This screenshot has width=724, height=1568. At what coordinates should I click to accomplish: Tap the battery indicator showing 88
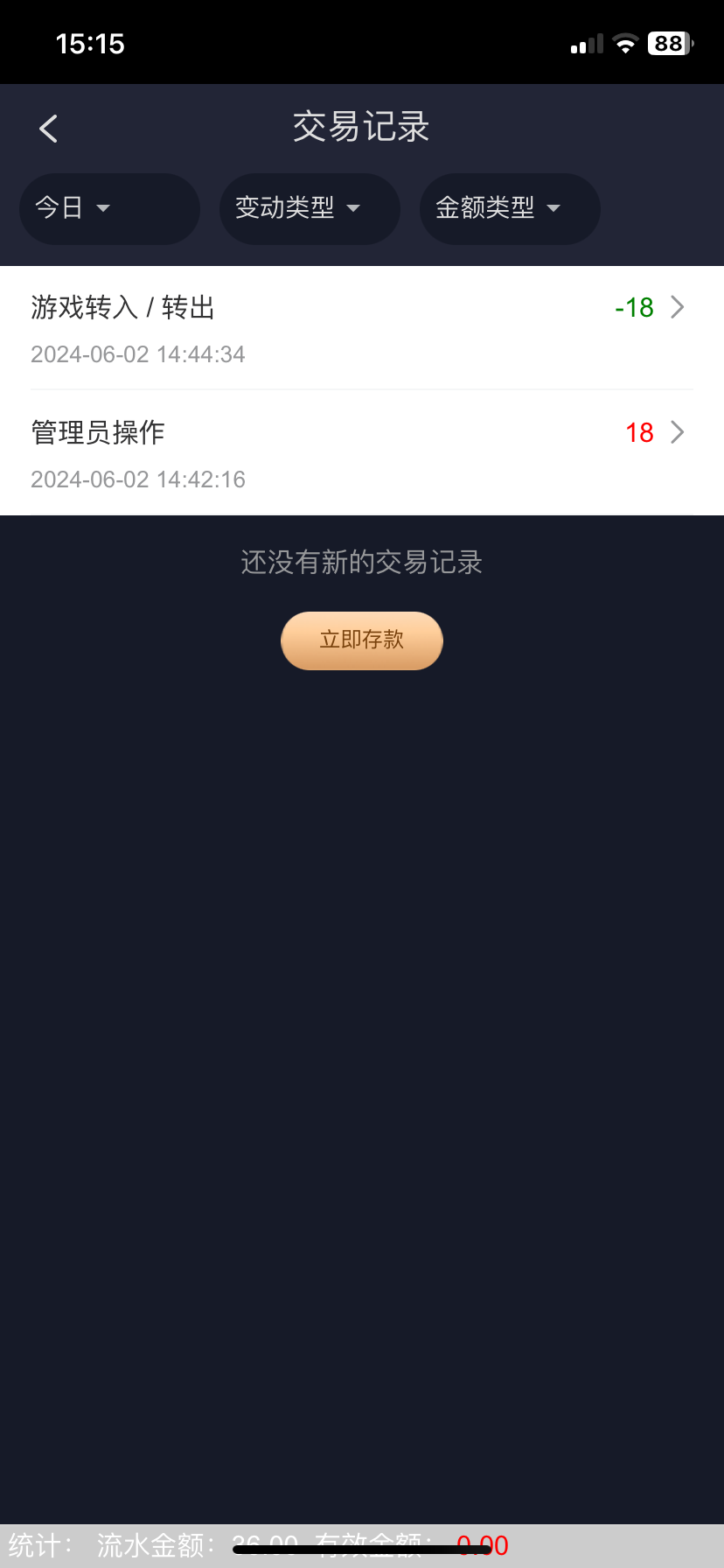point(668,43)
